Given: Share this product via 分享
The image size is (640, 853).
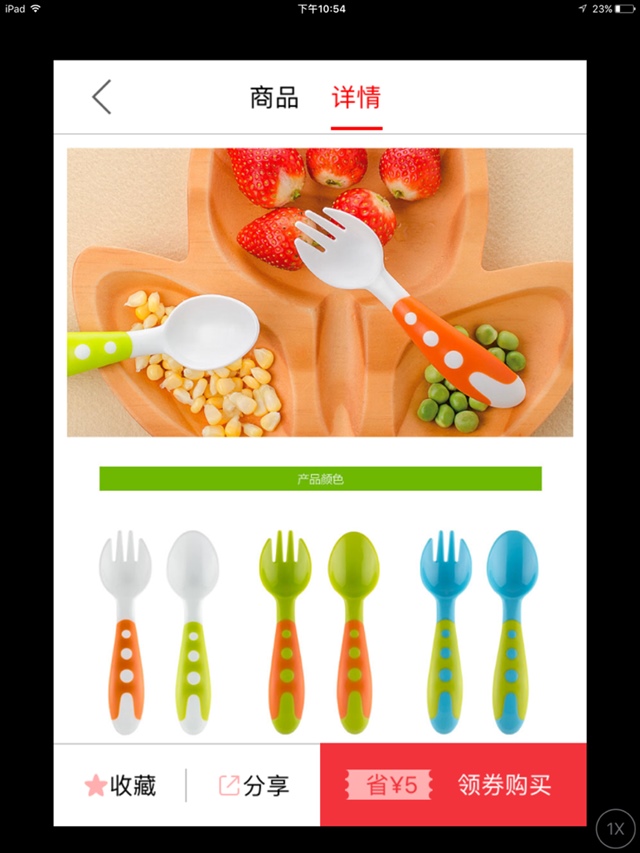Looking at the screenshot, I should [x=254, y=786].
